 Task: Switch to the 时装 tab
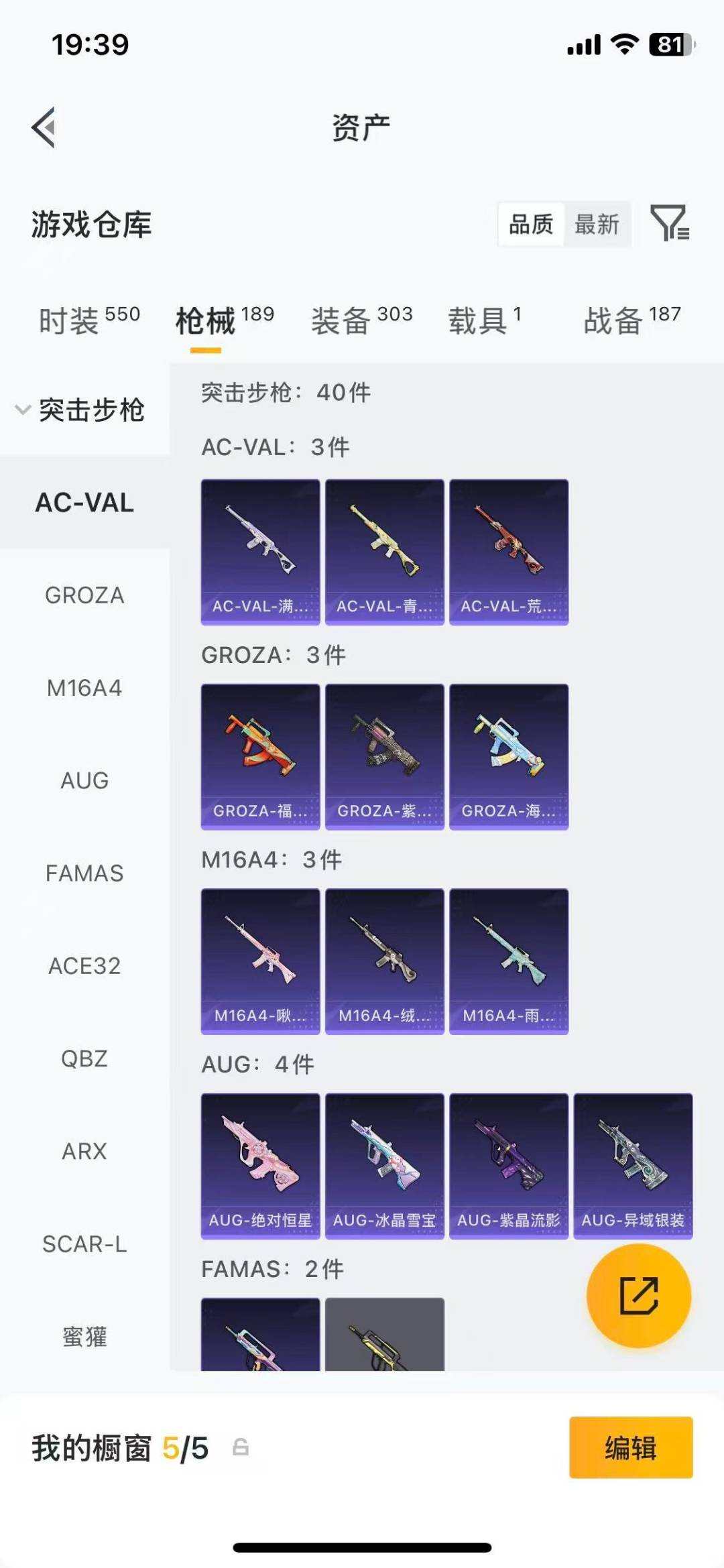point(89,320)
